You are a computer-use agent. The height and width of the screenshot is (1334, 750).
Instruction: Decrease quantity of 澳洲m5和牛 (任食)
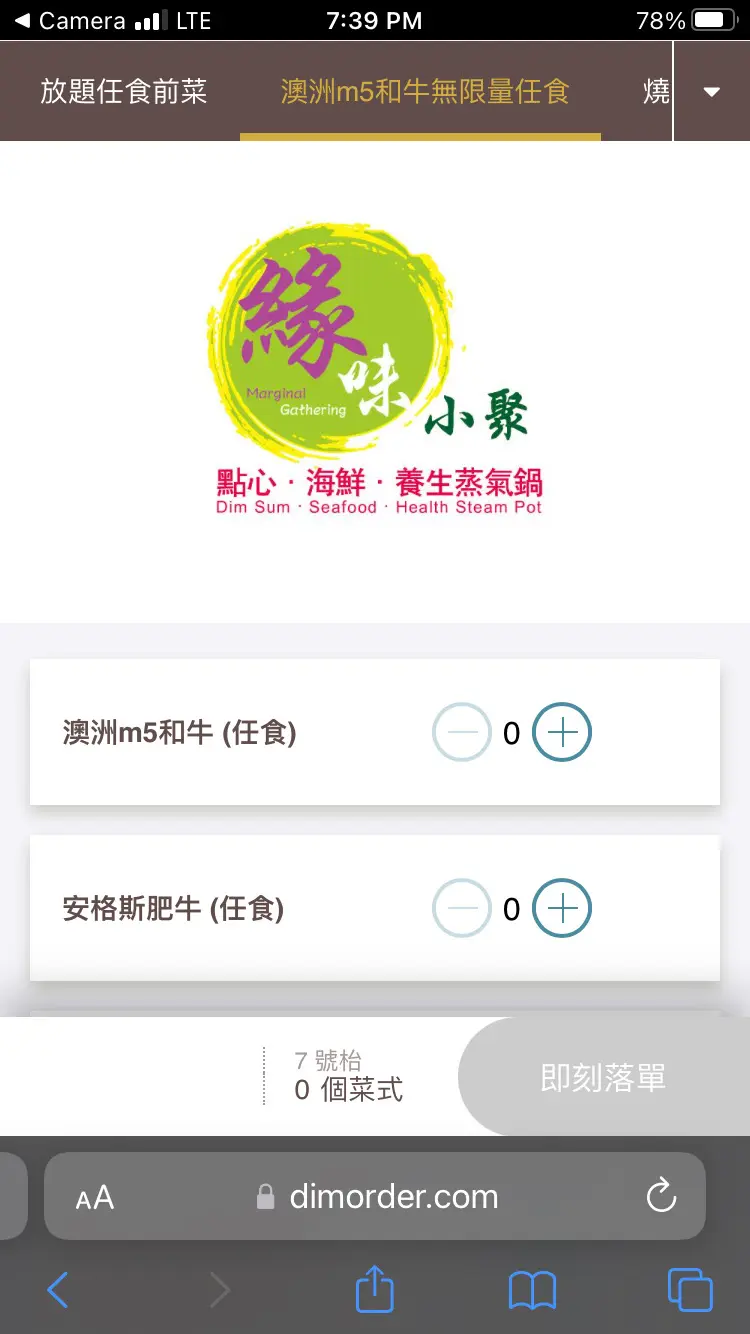pos(462,733)
